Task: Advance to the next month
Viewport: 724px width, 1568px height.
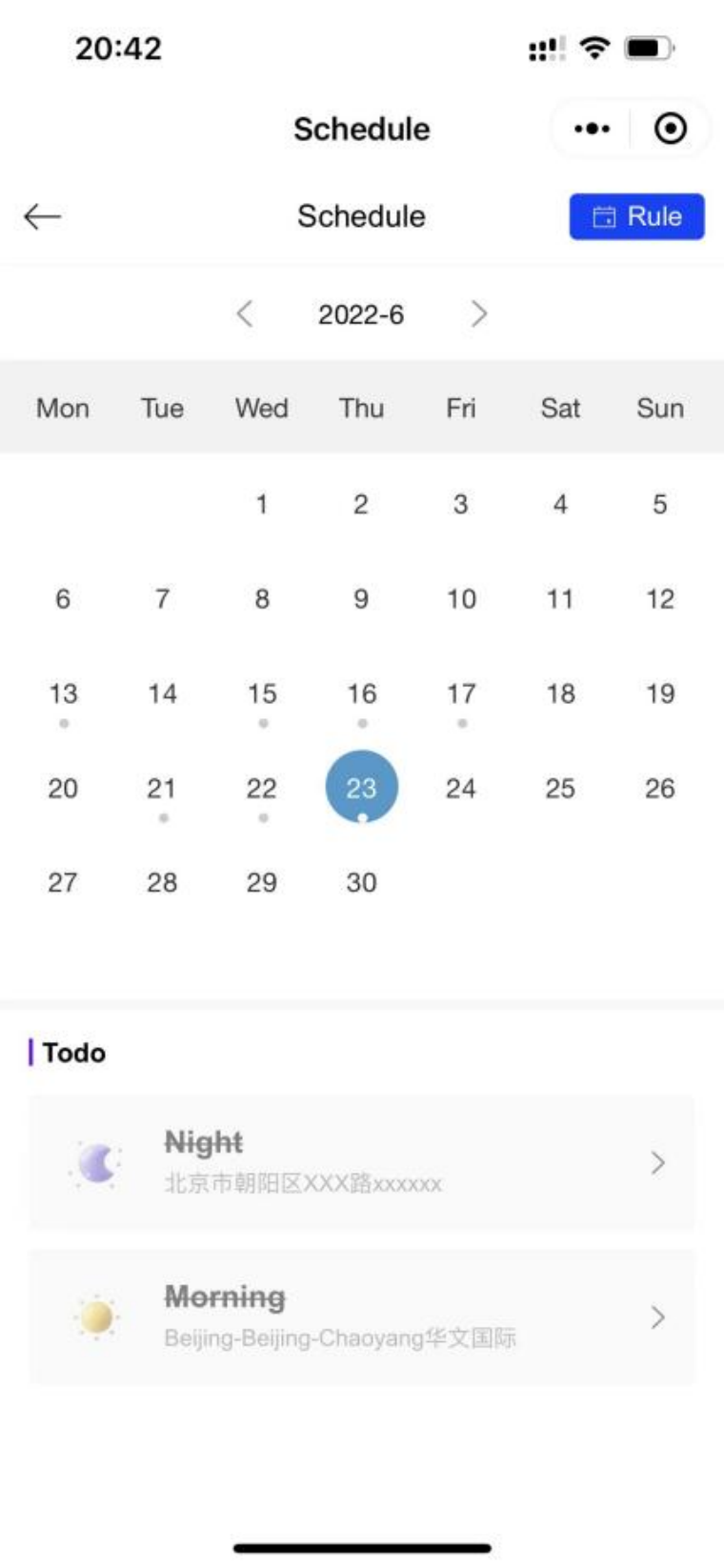Action: coord(478,313)
